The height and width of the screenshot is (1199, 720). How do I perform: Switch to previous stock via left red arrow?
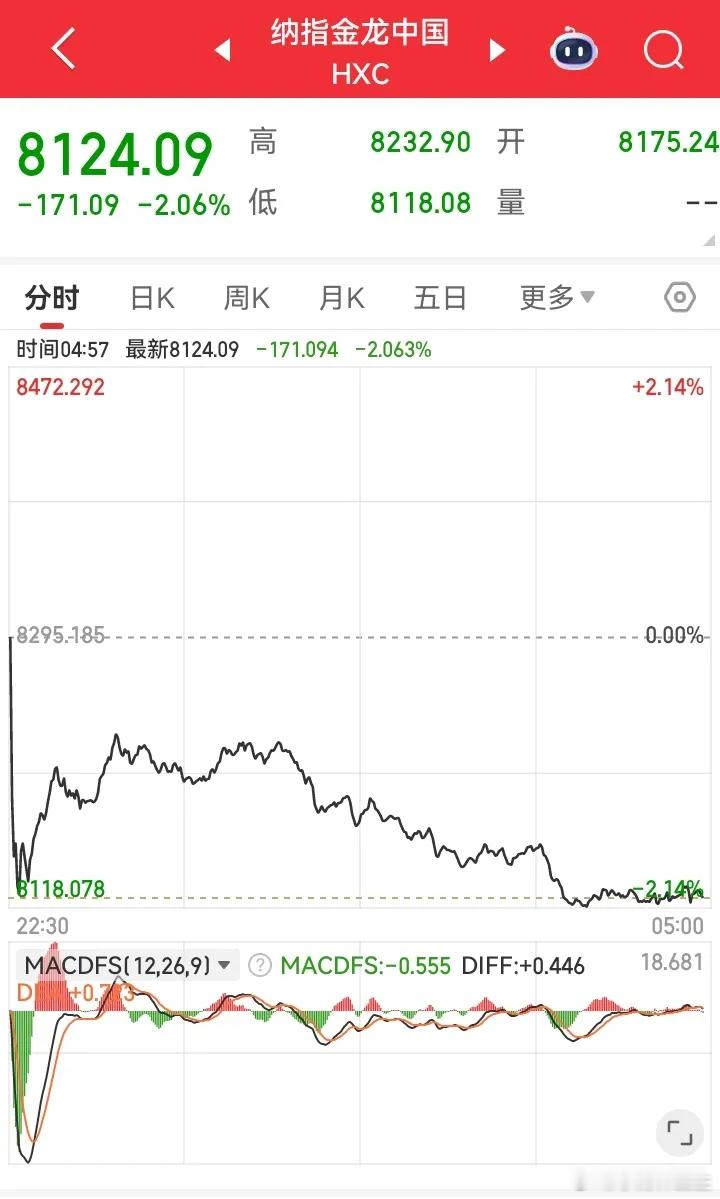(222, 50)
